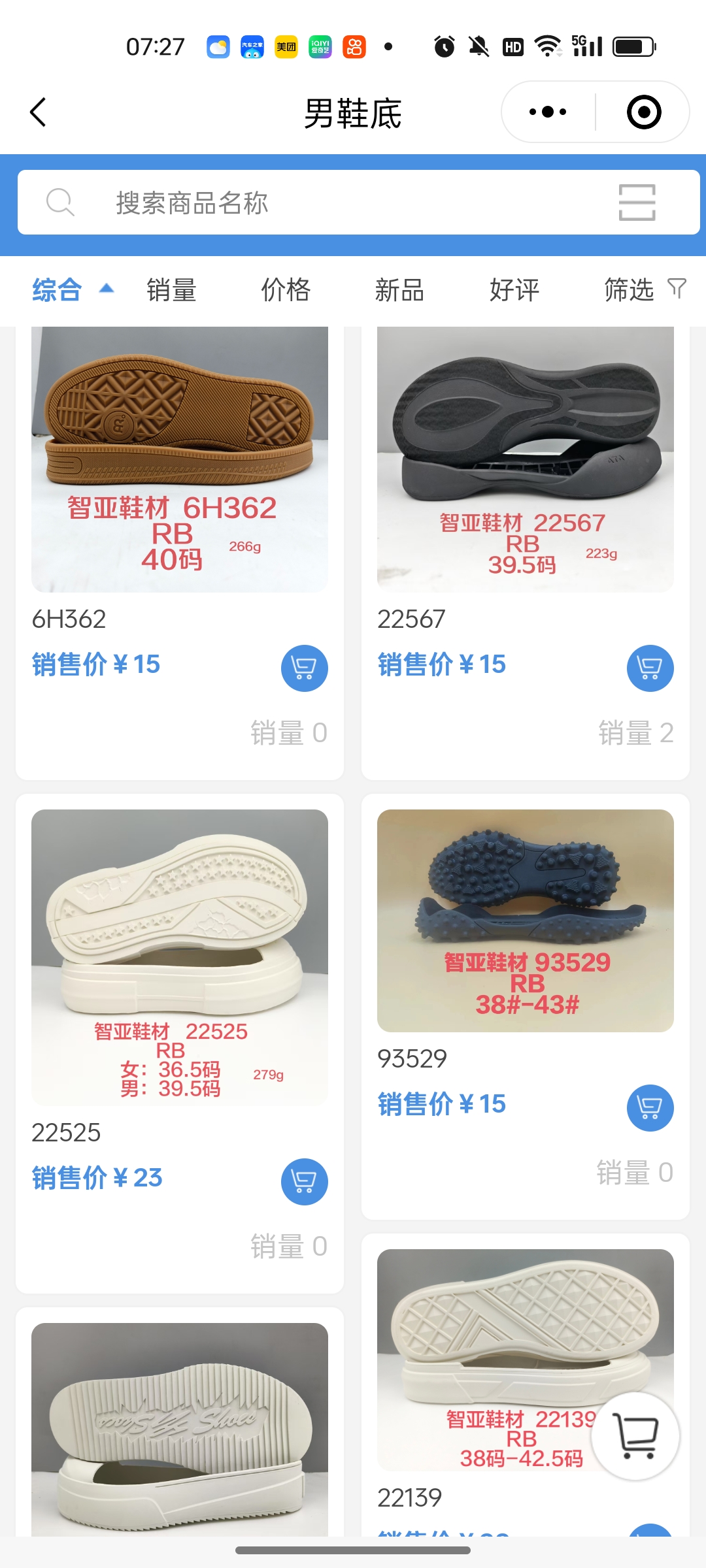The height and width of the screenshot is (1568, 706).
Task: Tap the 搜索商品名称 search field
Action: [x=327, y=203]
